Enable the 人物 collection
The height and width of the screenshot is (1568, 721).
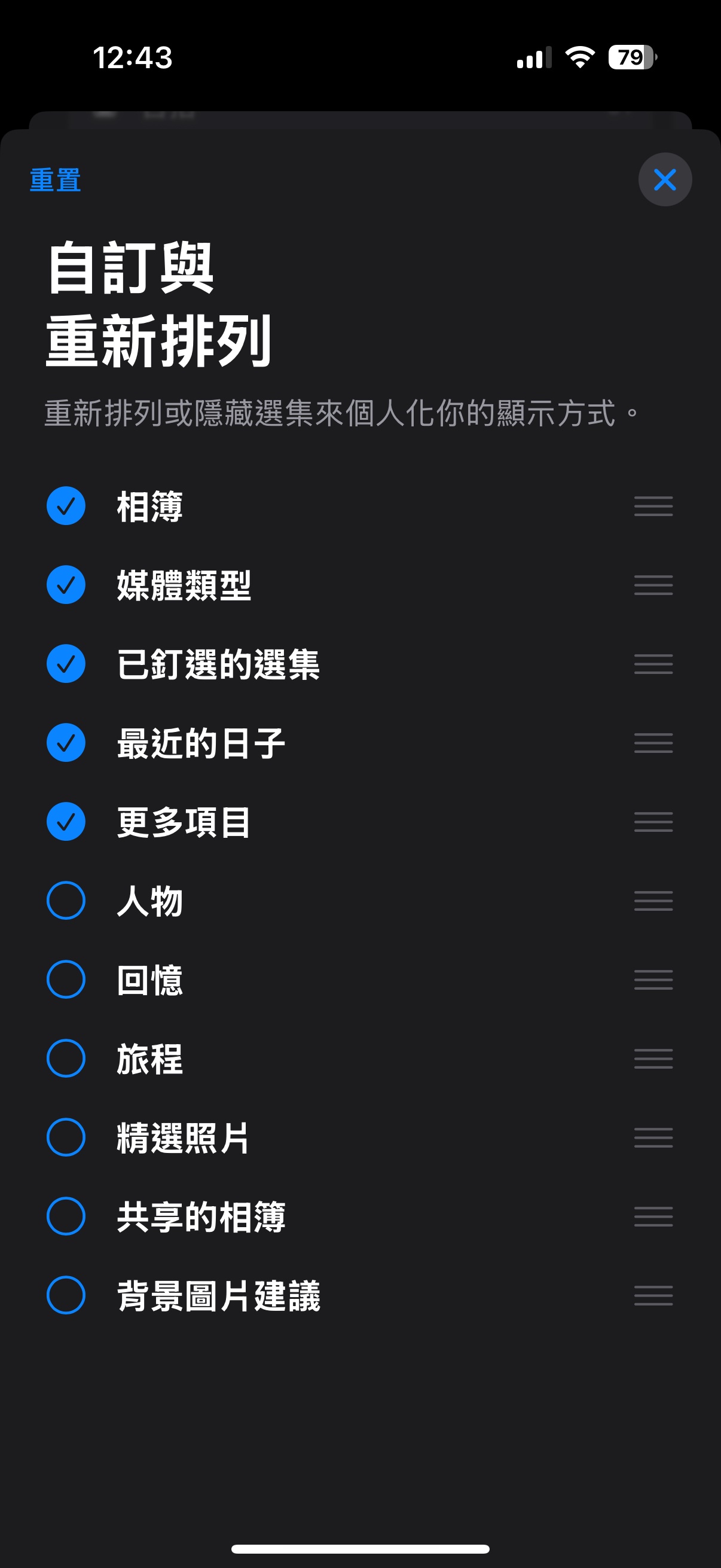click(x=66, y=900)
